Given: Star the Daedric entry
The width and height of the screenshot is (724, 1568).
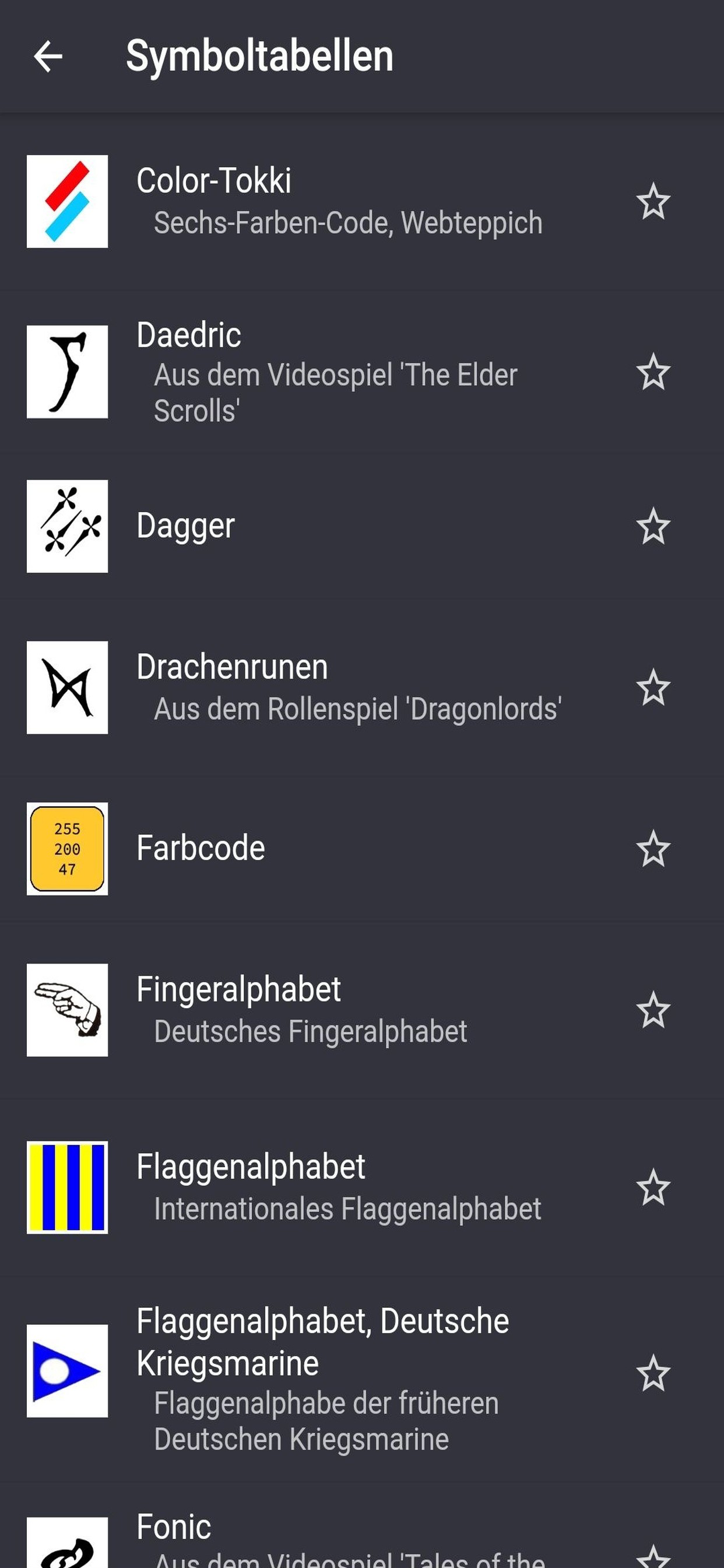Looking at the screenshot, I should click(x=653, y=372).
